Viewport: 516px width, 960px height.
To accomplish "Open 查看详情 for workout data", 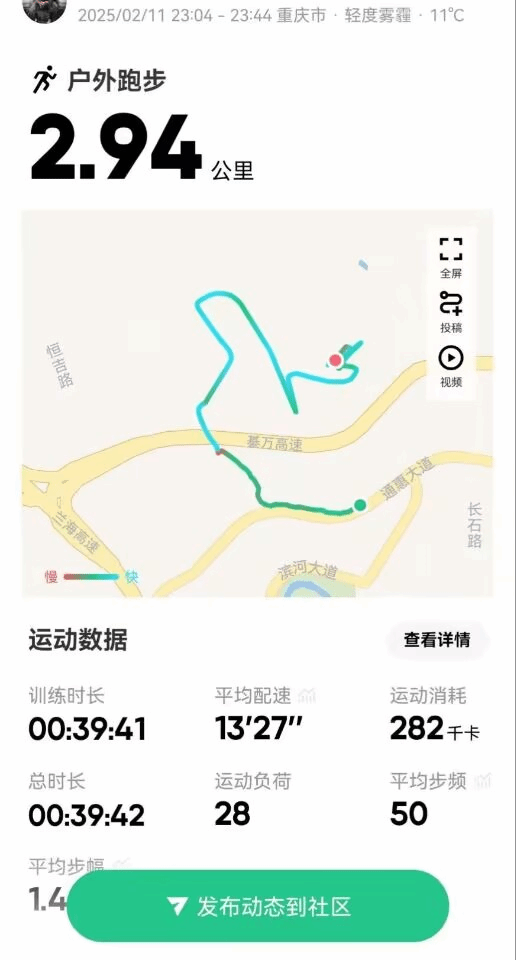I will point(437,640).
